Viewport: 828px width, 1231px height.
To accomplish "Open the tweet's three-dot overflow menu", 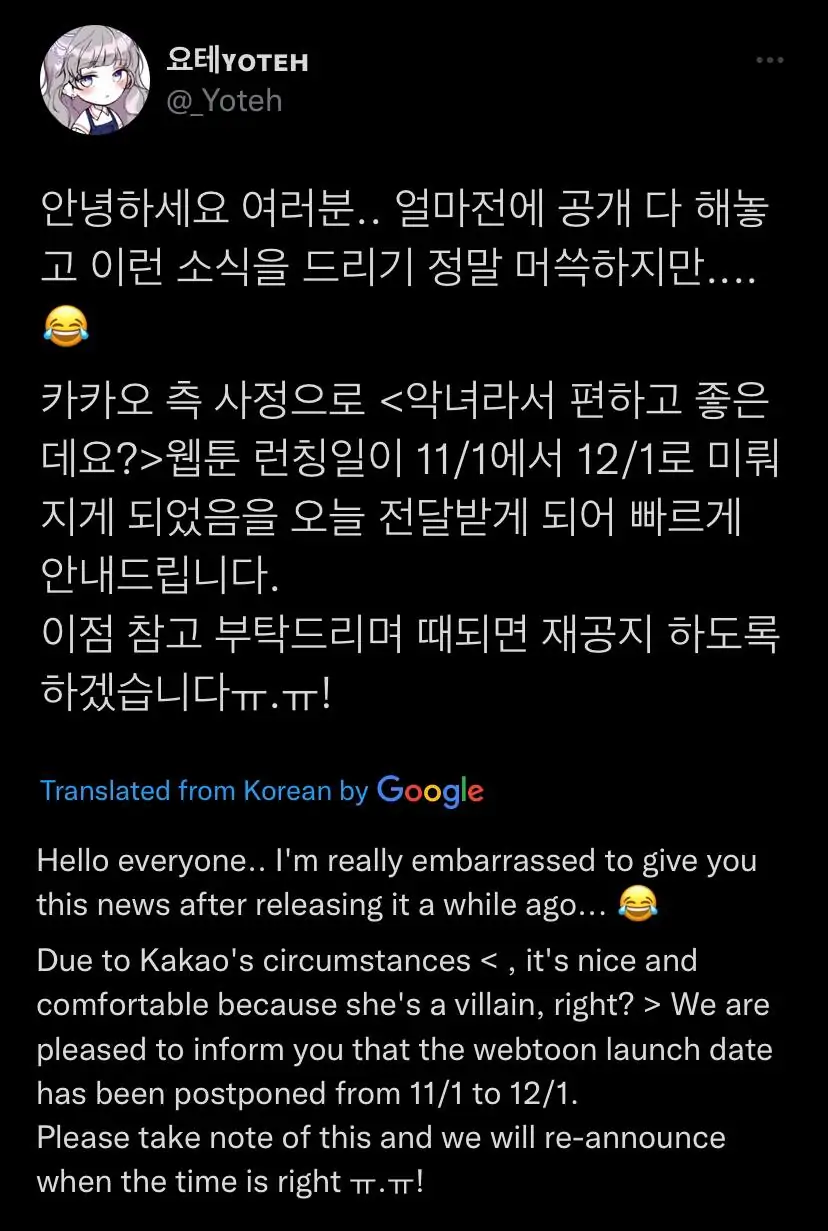I will [769, 61].
